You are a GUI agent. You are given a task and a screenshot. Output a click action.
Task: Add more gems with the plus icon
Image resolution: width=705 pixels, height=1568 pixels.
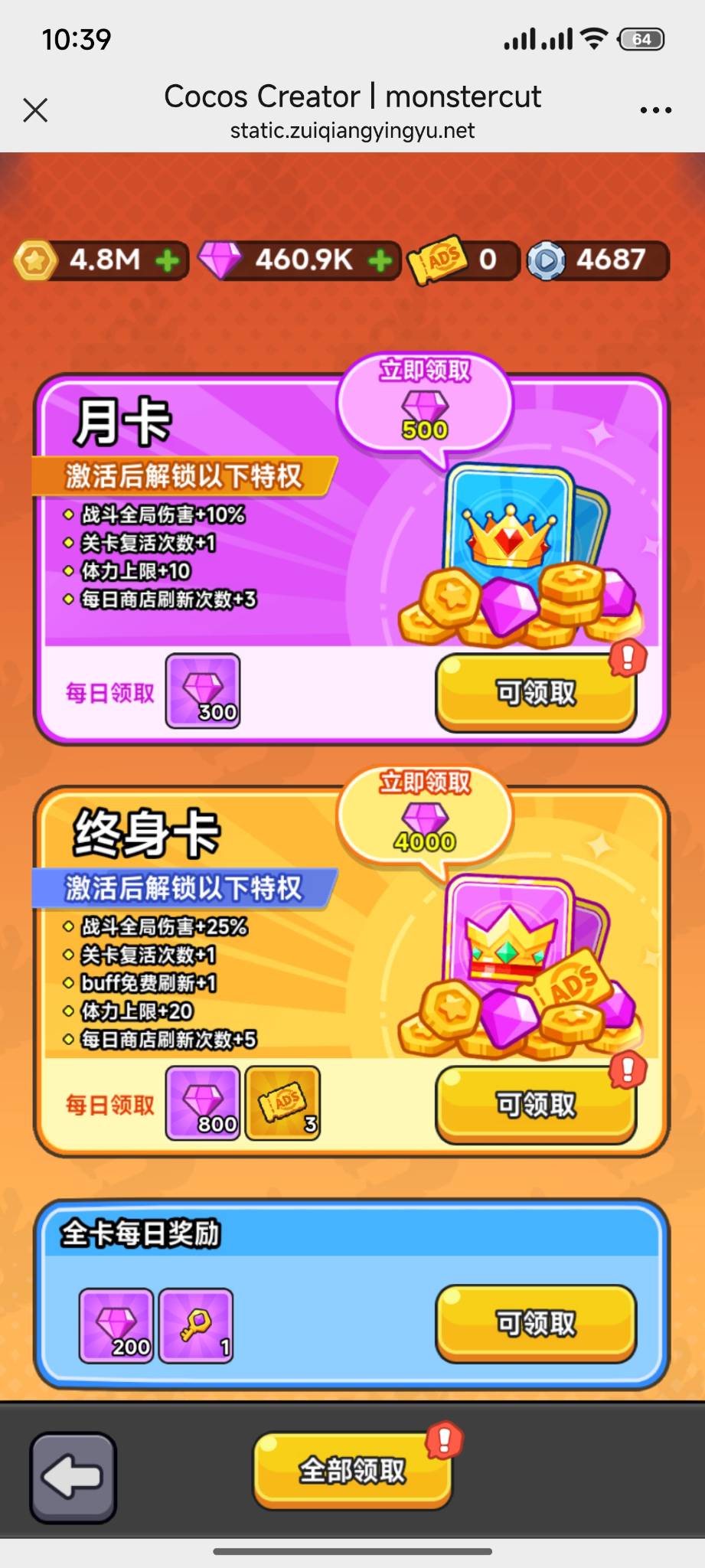380,260
